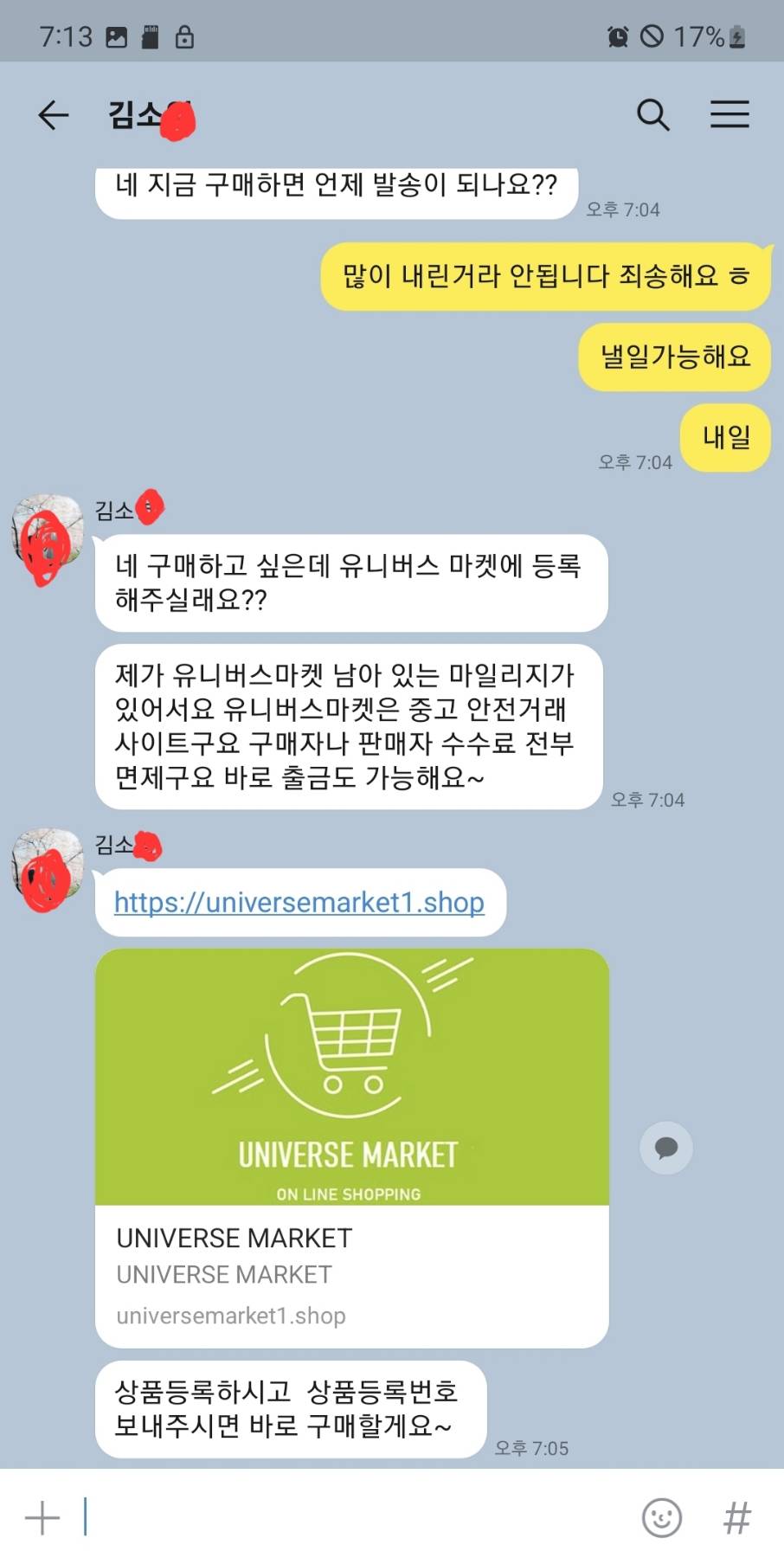Viewport: 784px width, 1564px height.
Task: Focus the message input field
Action: click(346, 1517)
